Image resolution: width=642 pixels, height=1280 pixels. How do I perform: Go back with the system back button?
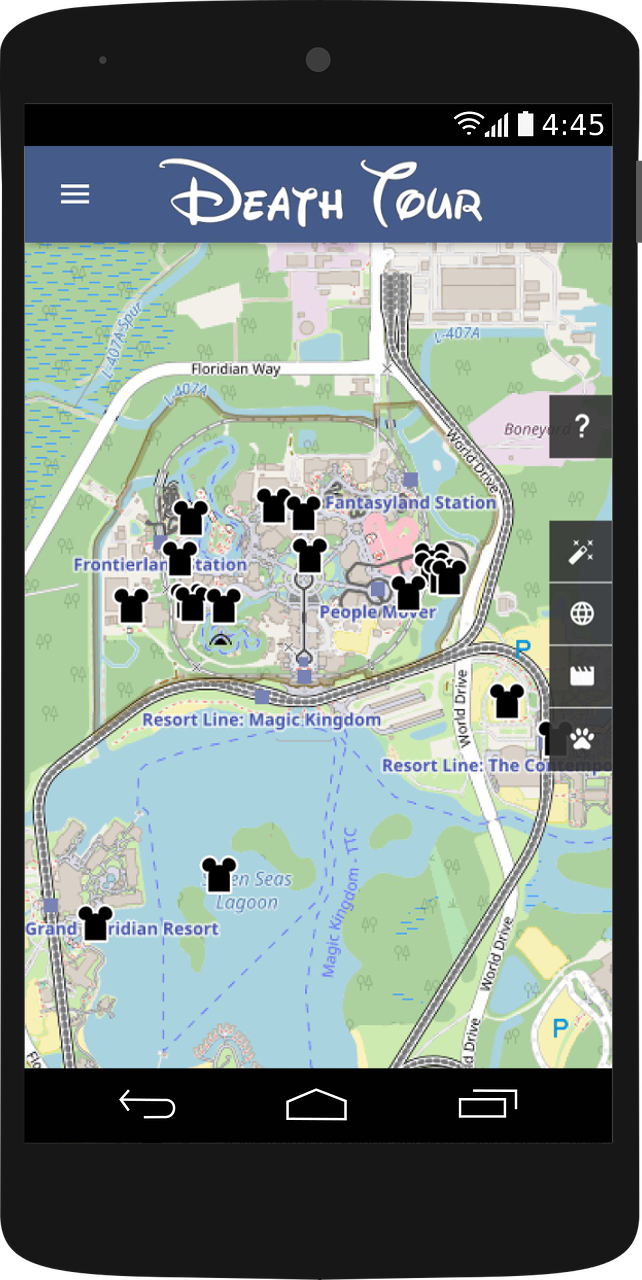pos(147,1104)
